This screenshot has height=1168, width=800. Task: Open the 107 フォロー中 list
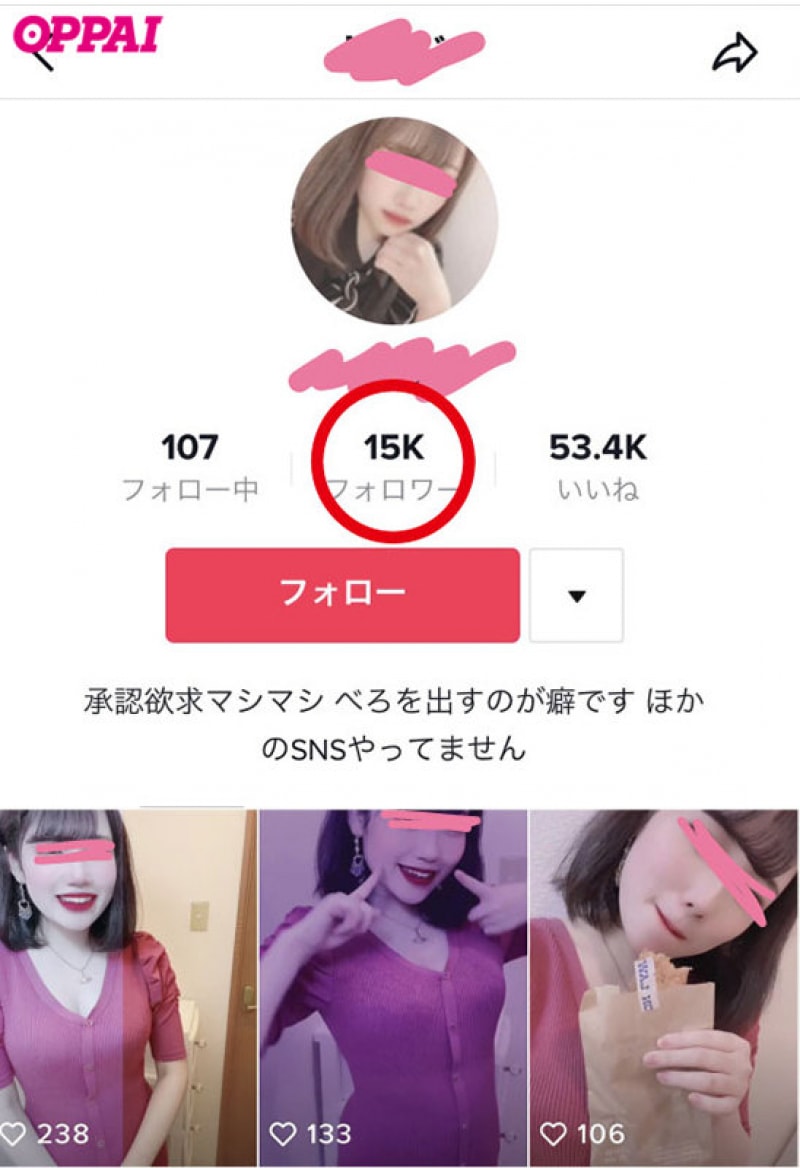pyautogui.click(x=190, y=466)
